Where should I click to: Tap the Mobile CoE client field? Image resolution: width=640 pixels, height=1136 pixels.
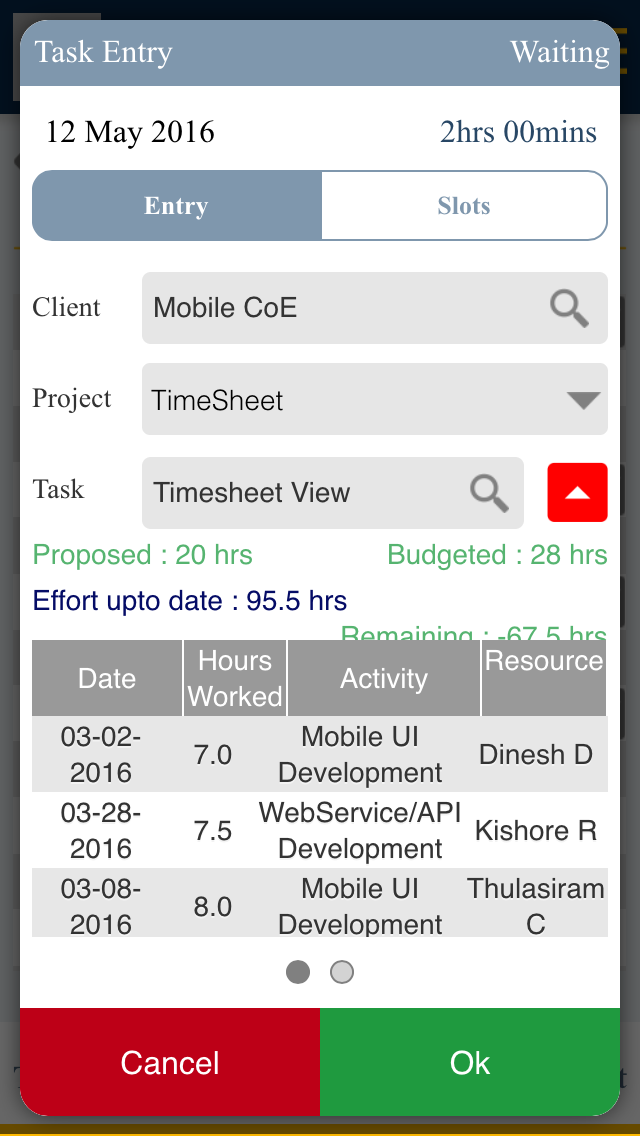point(375,308)
